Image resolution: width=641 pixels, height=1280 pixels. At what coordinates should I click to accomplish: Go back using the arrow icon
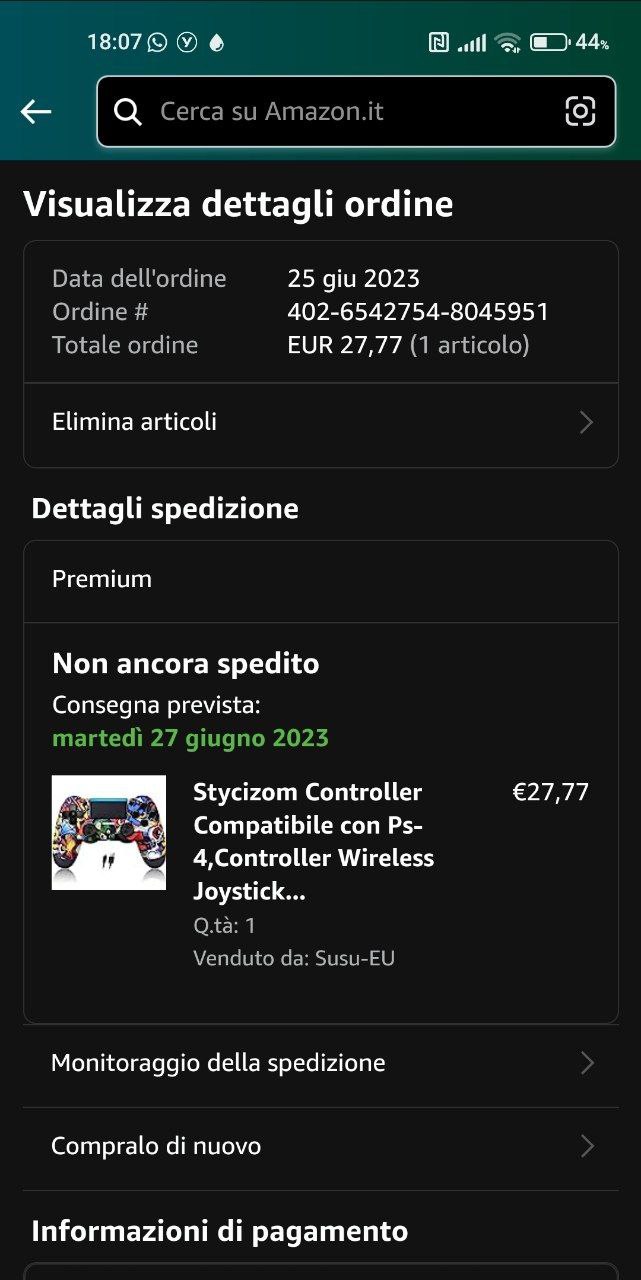coord(36,112)
